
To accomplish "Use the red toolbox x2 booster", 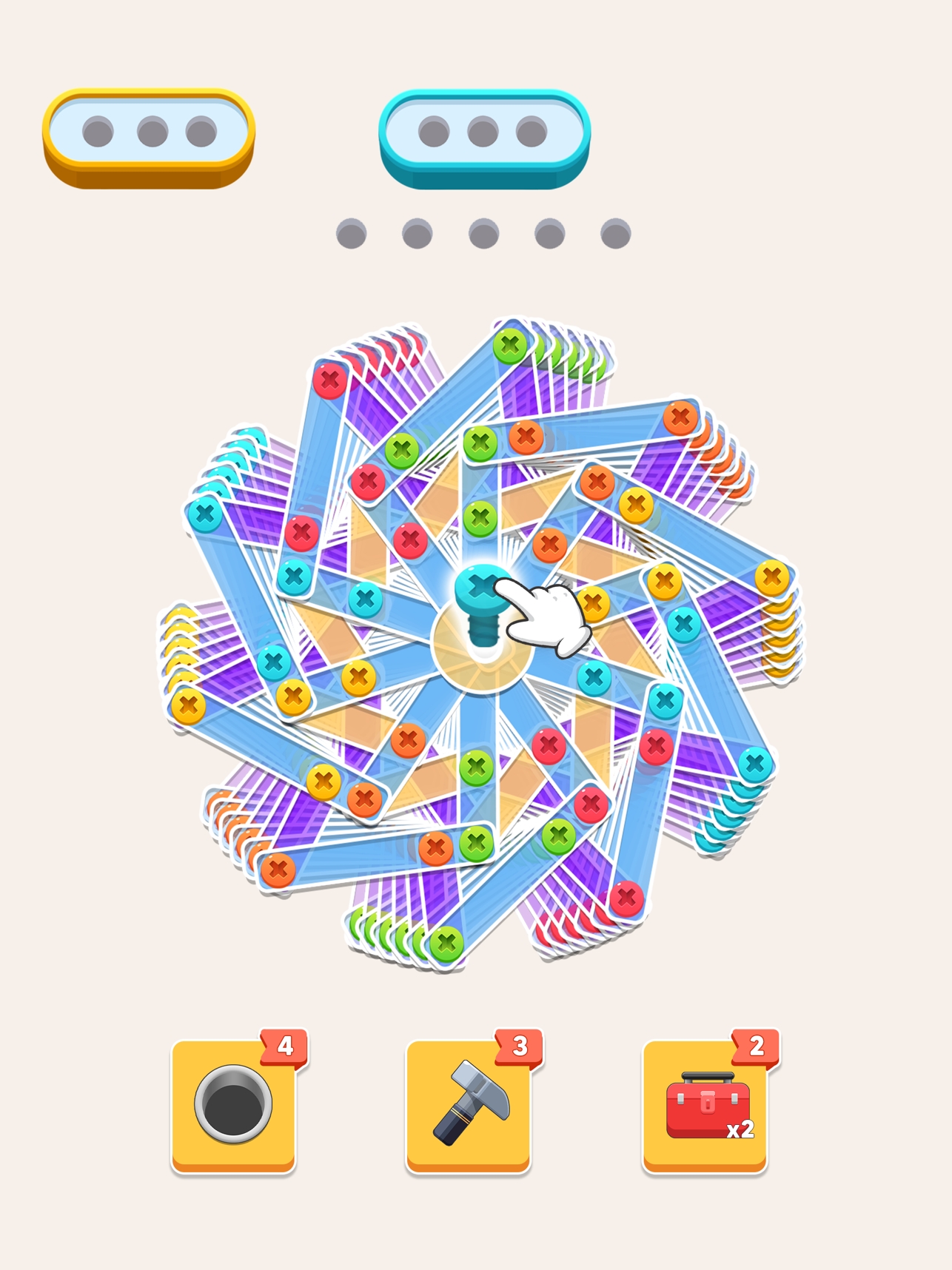I will tap(705, 1105).
